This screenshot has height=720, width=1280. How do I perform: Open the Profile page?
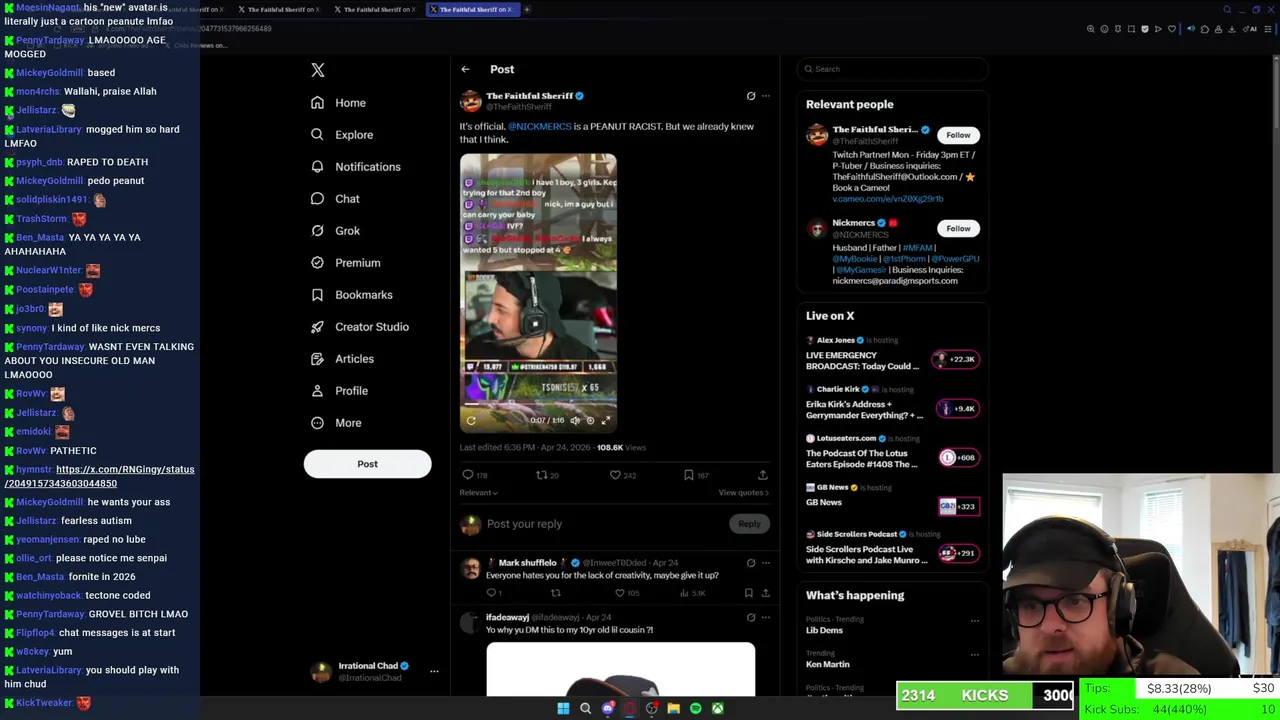[351, 391]
